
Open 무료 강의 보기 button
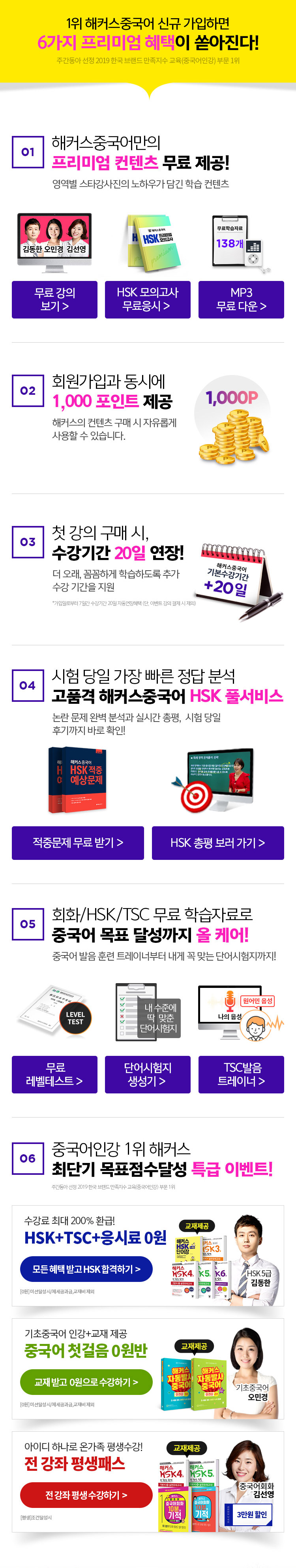coord(54,299)
